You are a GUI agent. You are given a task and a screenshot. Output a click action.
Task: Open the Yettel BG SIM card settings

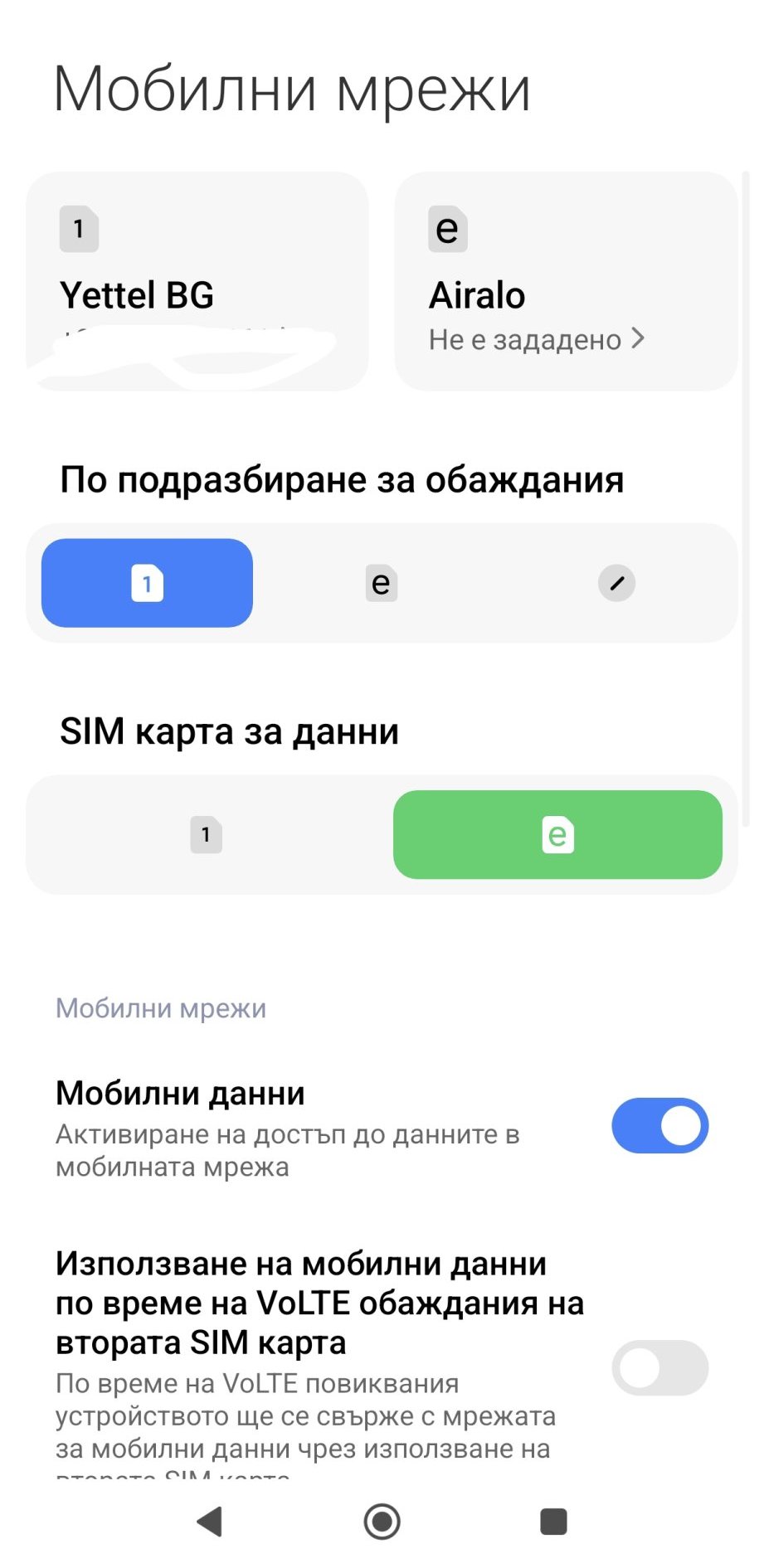click(x=197, y=282)
